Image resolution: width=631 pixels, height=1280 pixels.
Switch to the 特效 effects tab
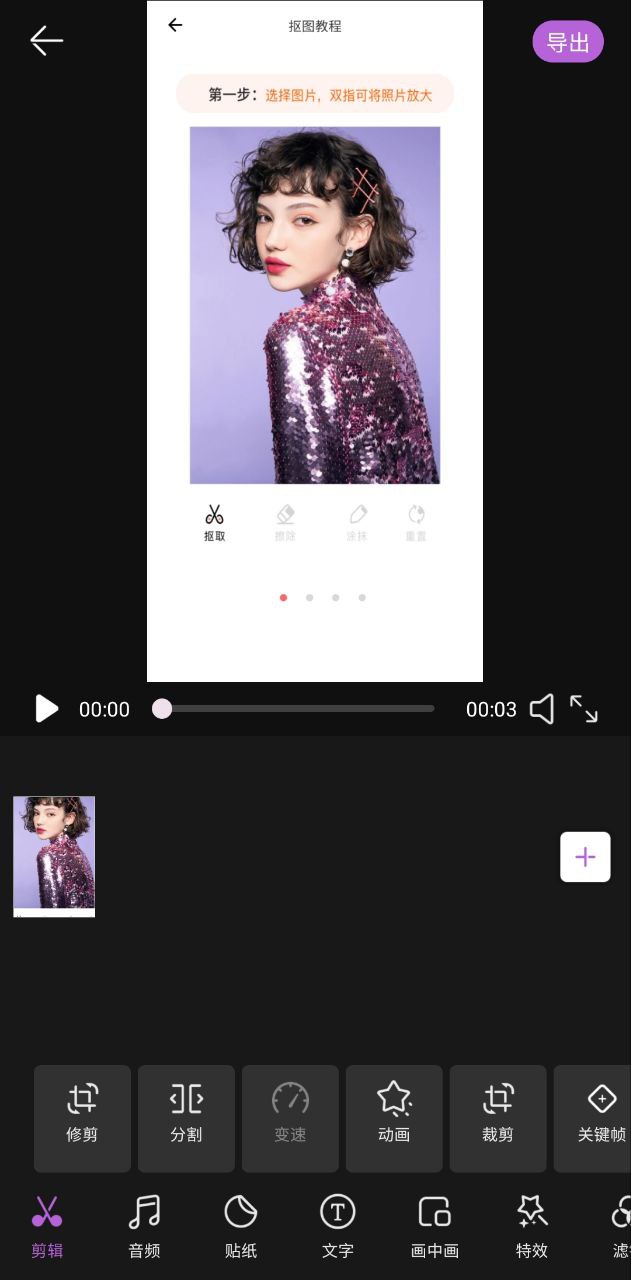point(531,1226)
